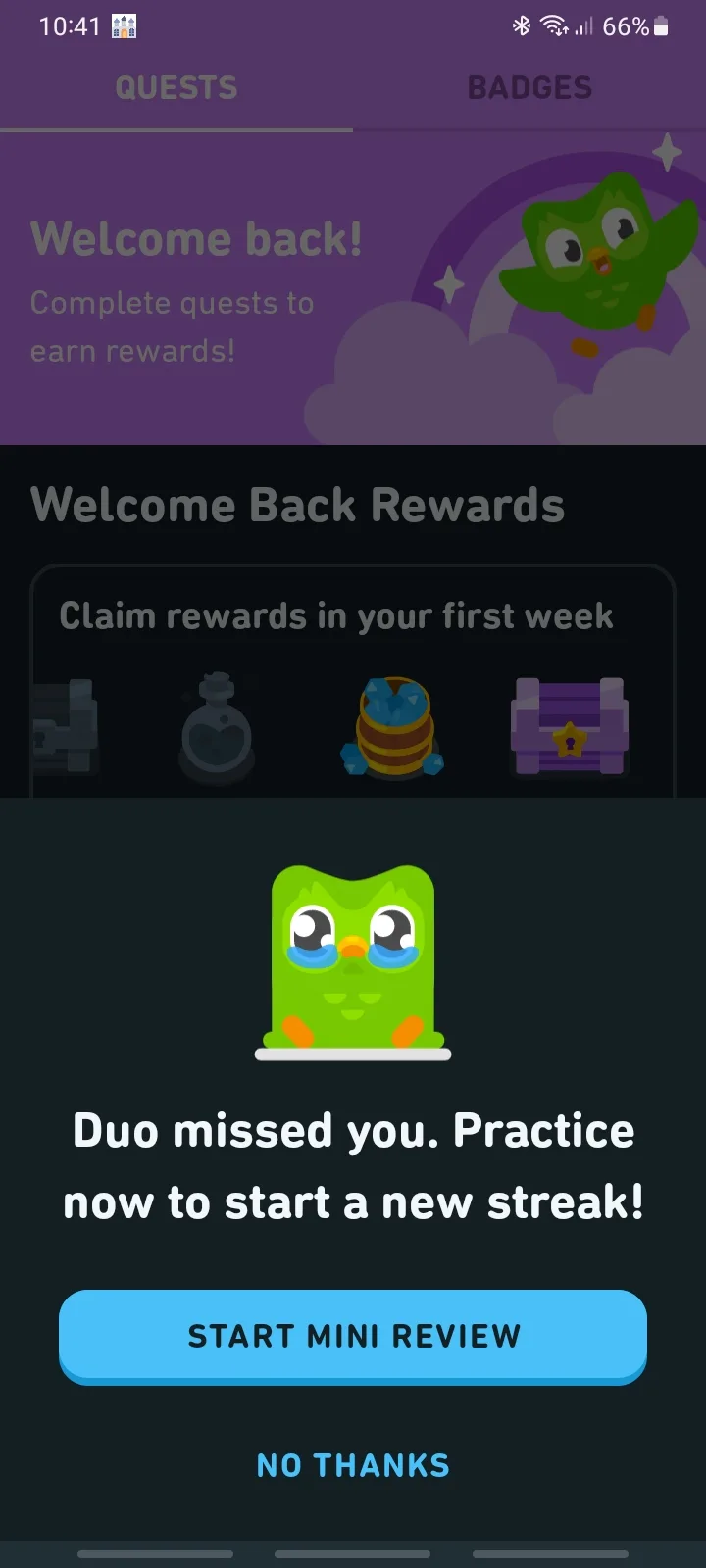Select the Quests tab
Viewport: 706px width, 1568px height.
[x=176, y=88]
